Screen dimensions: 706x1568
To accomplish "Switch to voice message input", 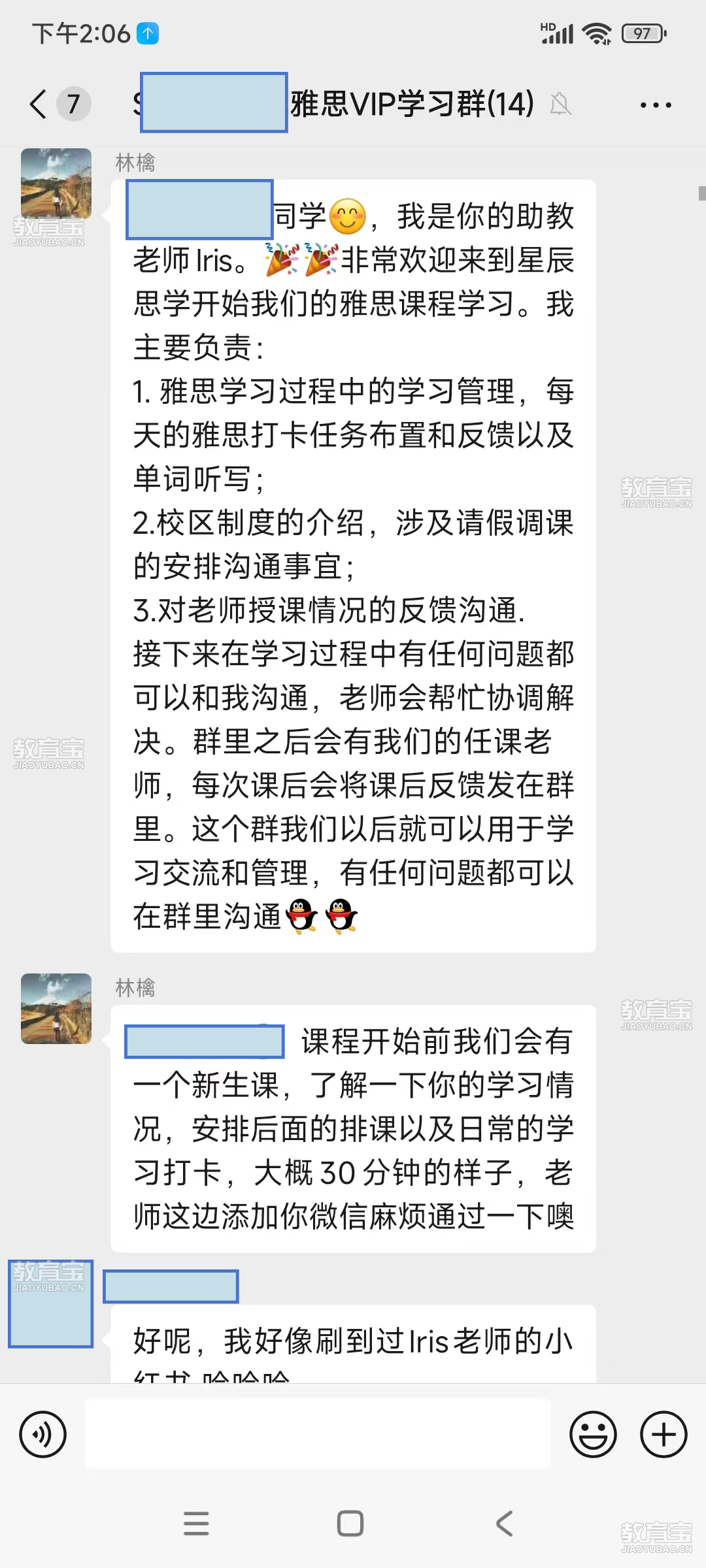I will 43,1435.
